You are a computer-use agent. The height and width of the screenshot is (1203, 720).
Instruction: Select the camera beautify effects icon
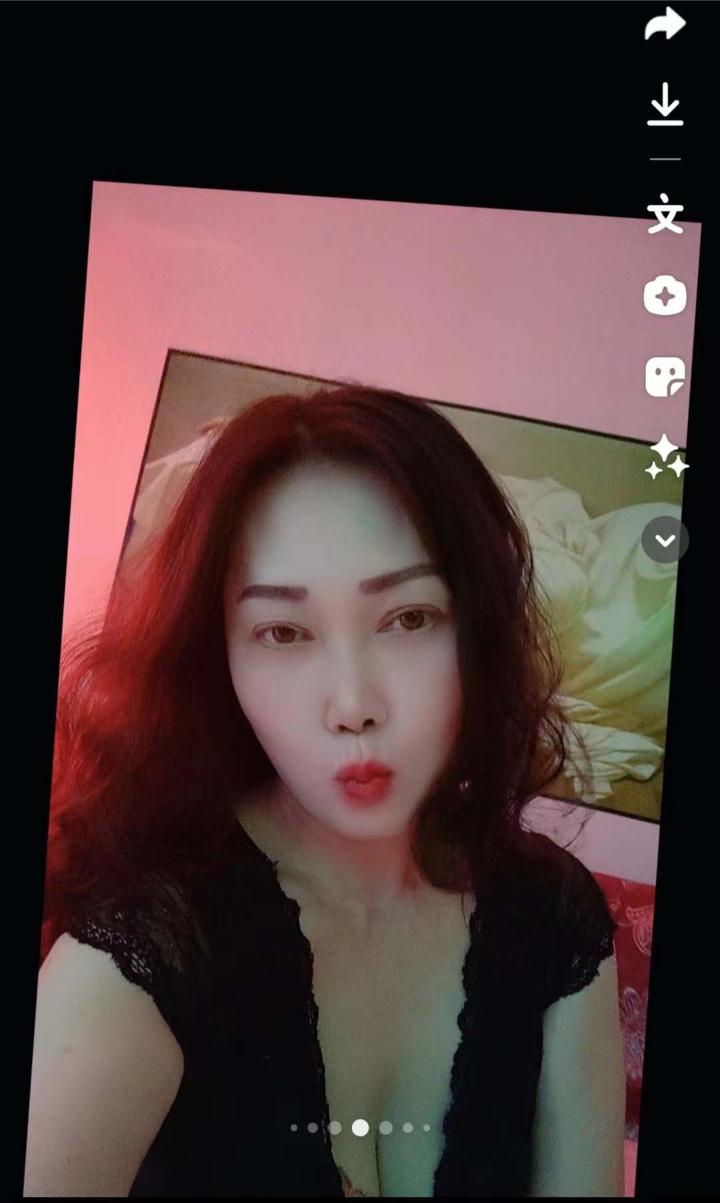[x=664, y=295]
